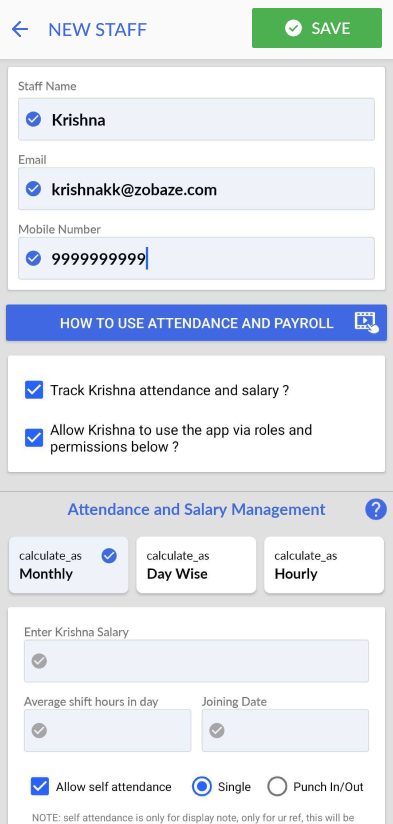Edit the Staff Name field
The width and height of the screenshot is (393, 824).
(x=196, y=119)
